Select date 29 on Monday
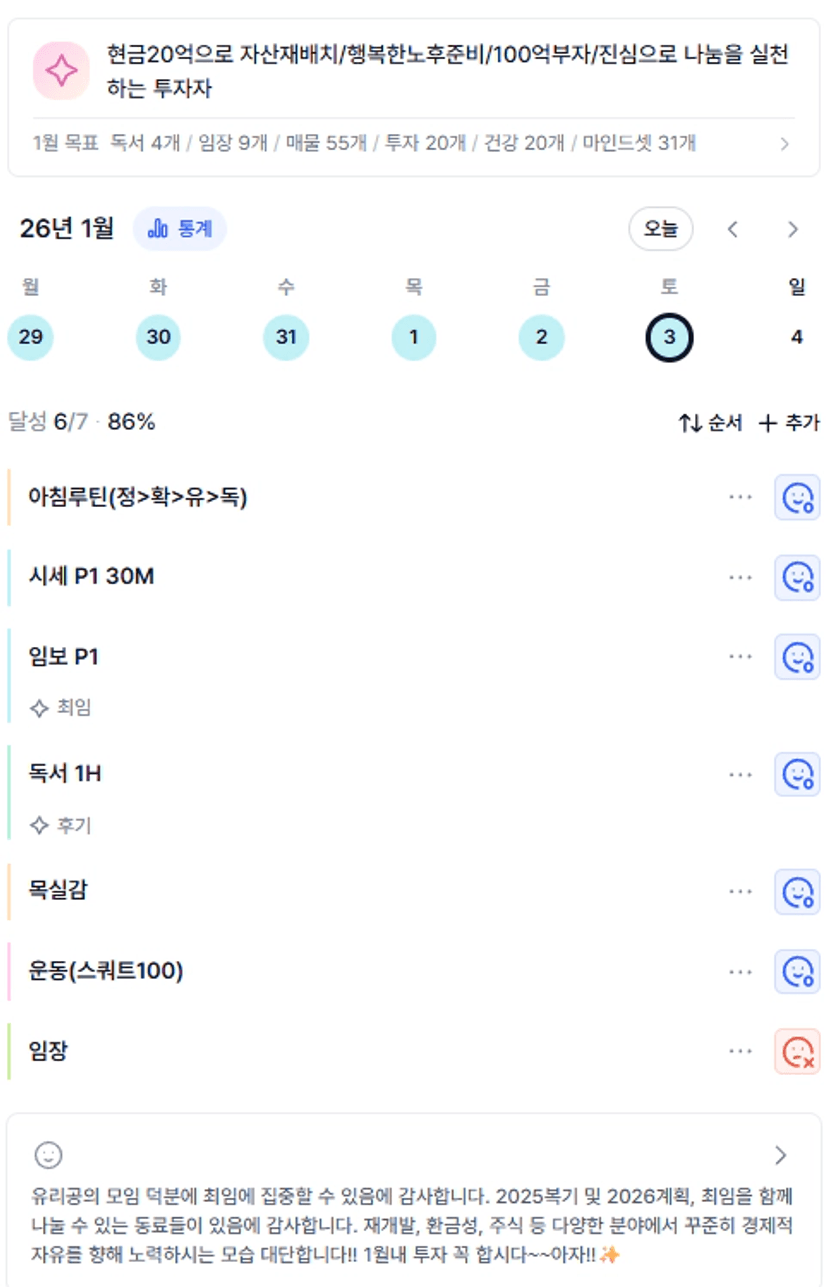Screen dimensions: 827x1287 [31, 337]
